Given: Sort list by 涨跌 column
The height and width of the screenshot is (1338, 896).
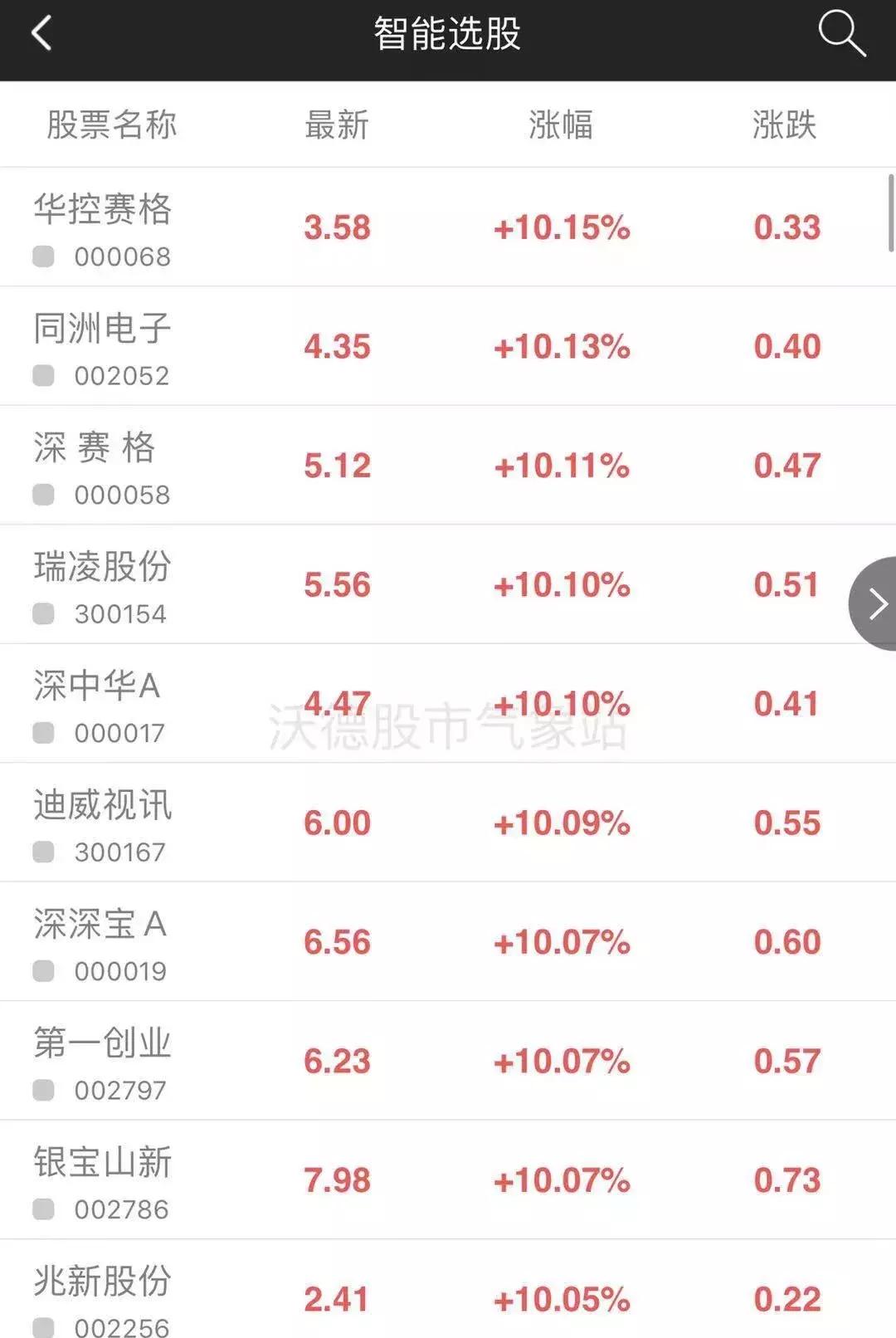Looking at the screenshot, I should coord(784,125).
